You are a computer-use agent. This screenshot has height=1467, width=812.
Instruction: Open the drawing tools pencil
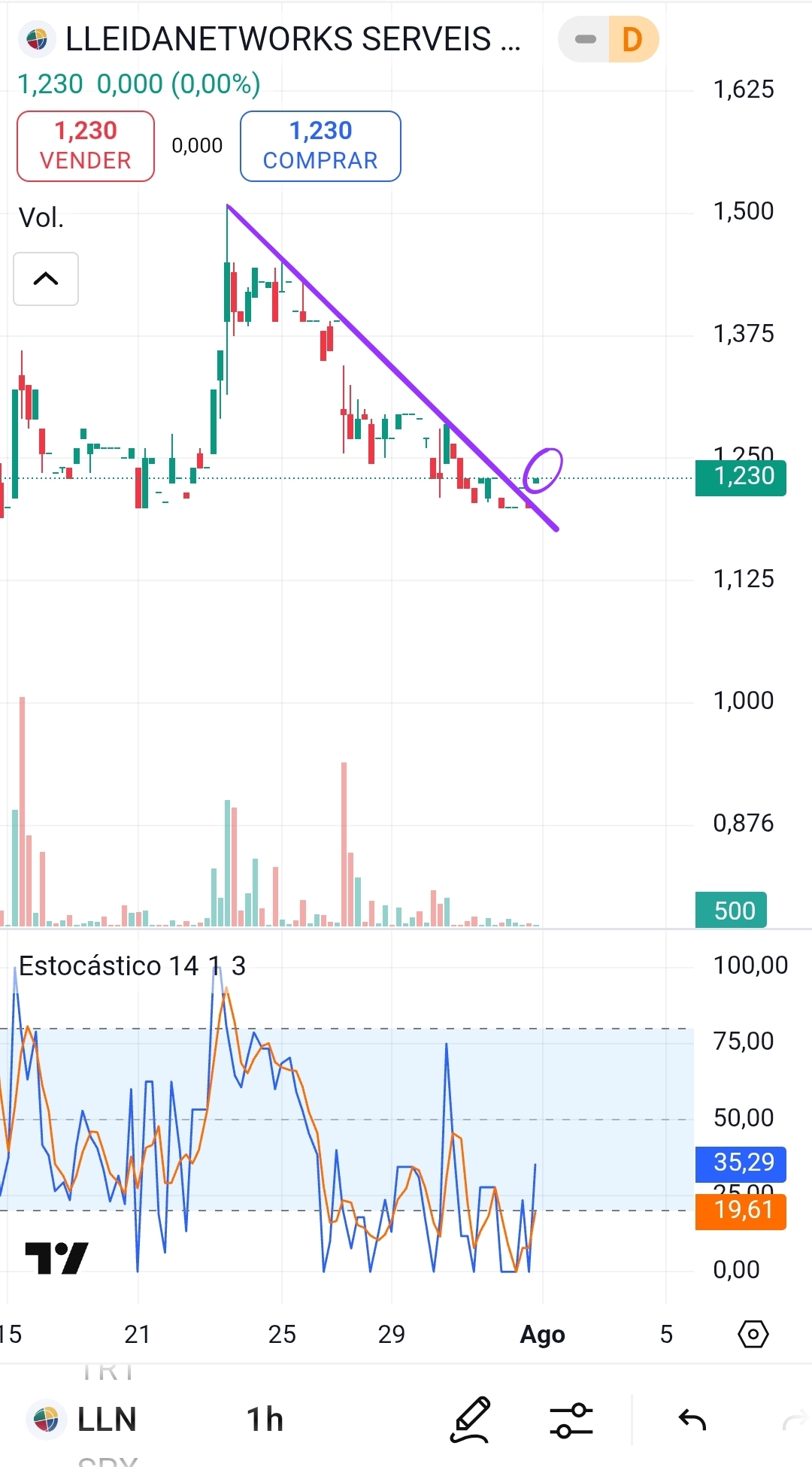click(x=471, y=1420)
